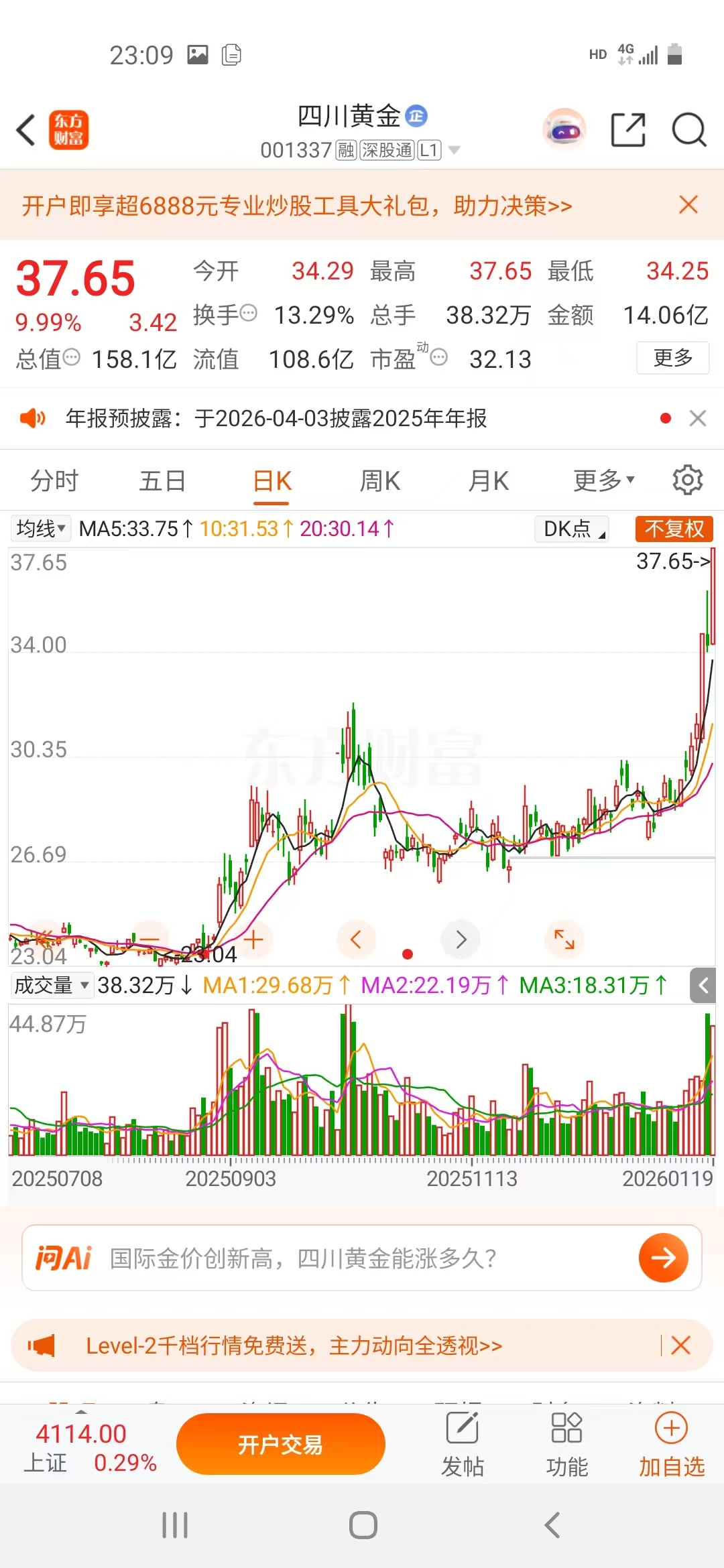Ask AI about 四川黄金 via the arrow
Image resolution: width=724 pixels, height=1568 pixels.
pos(663,1258)
